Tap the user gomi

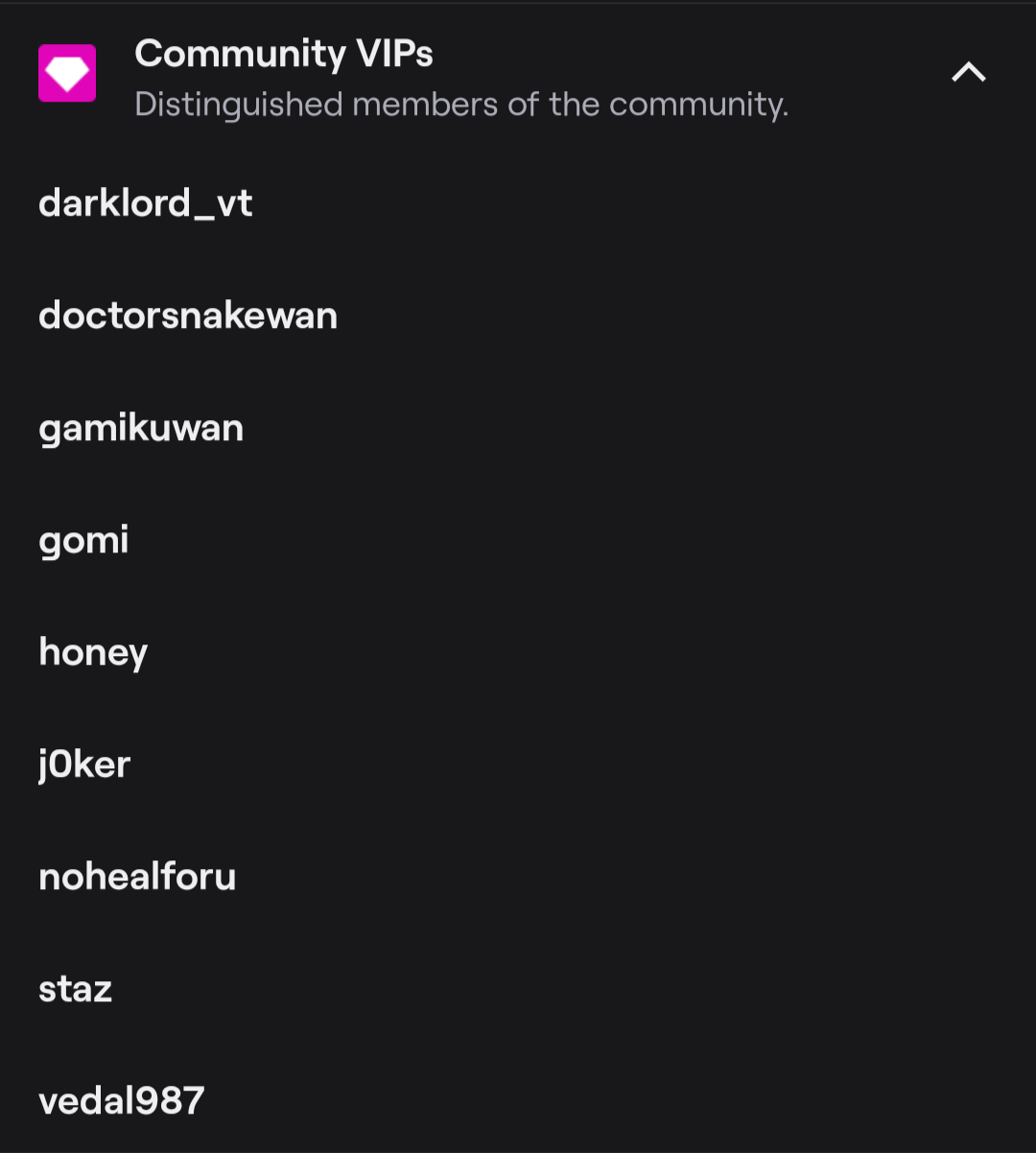pyautogui.click(x=83, y=540)
